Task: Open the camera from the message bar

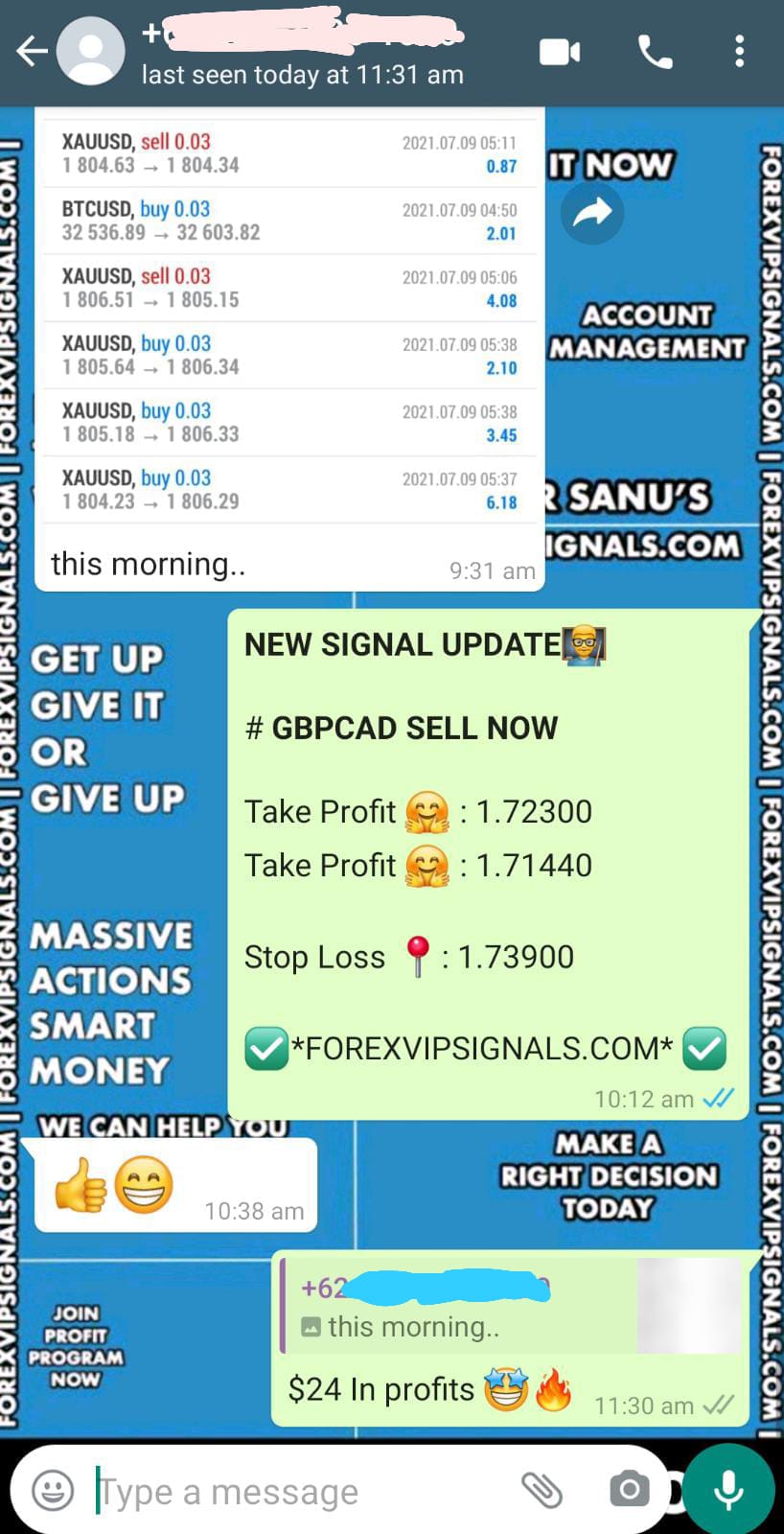Action: pos(629,1490)
